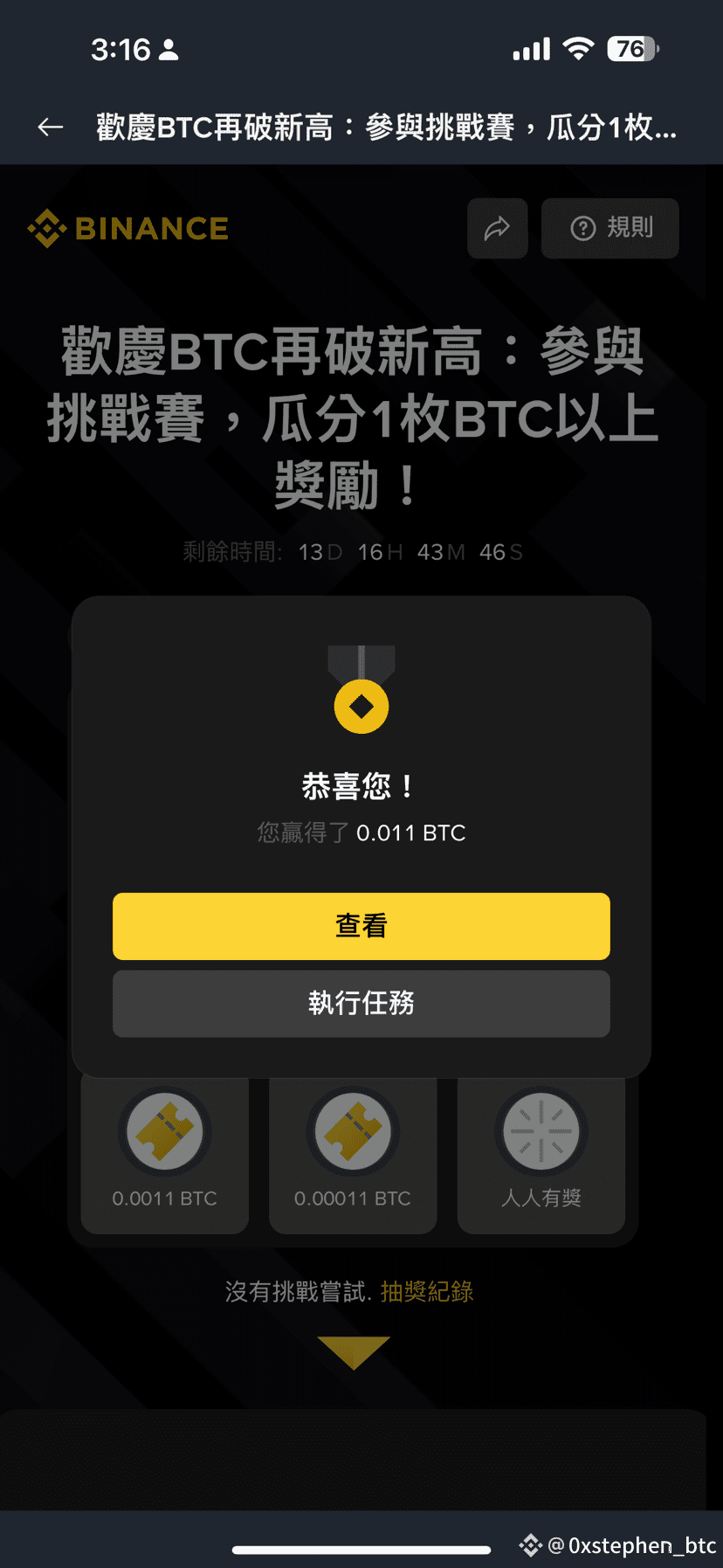Share this BTC challenge event
723x1568 pixels.
pos(498,229)
